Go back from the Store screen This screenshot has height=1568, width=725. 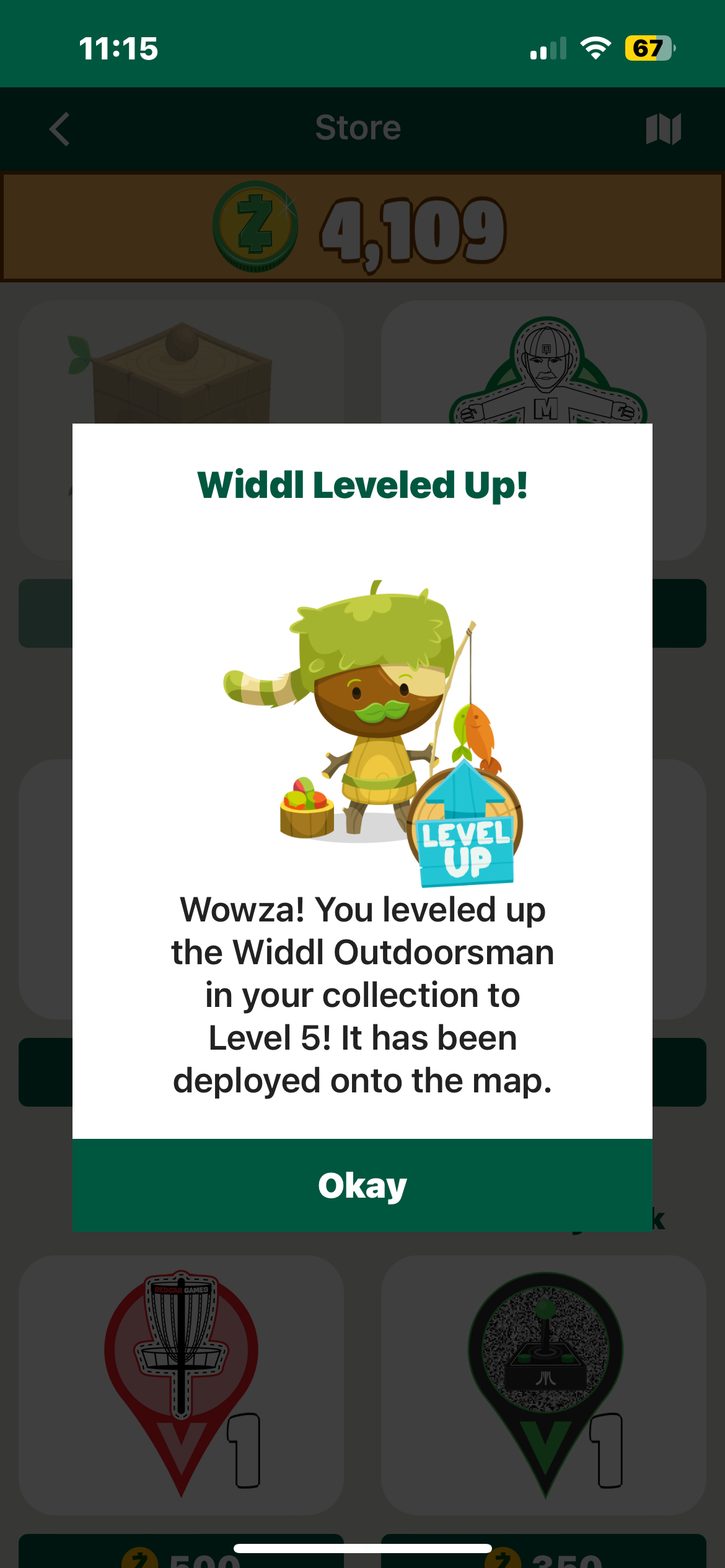[x=59, y=129]
